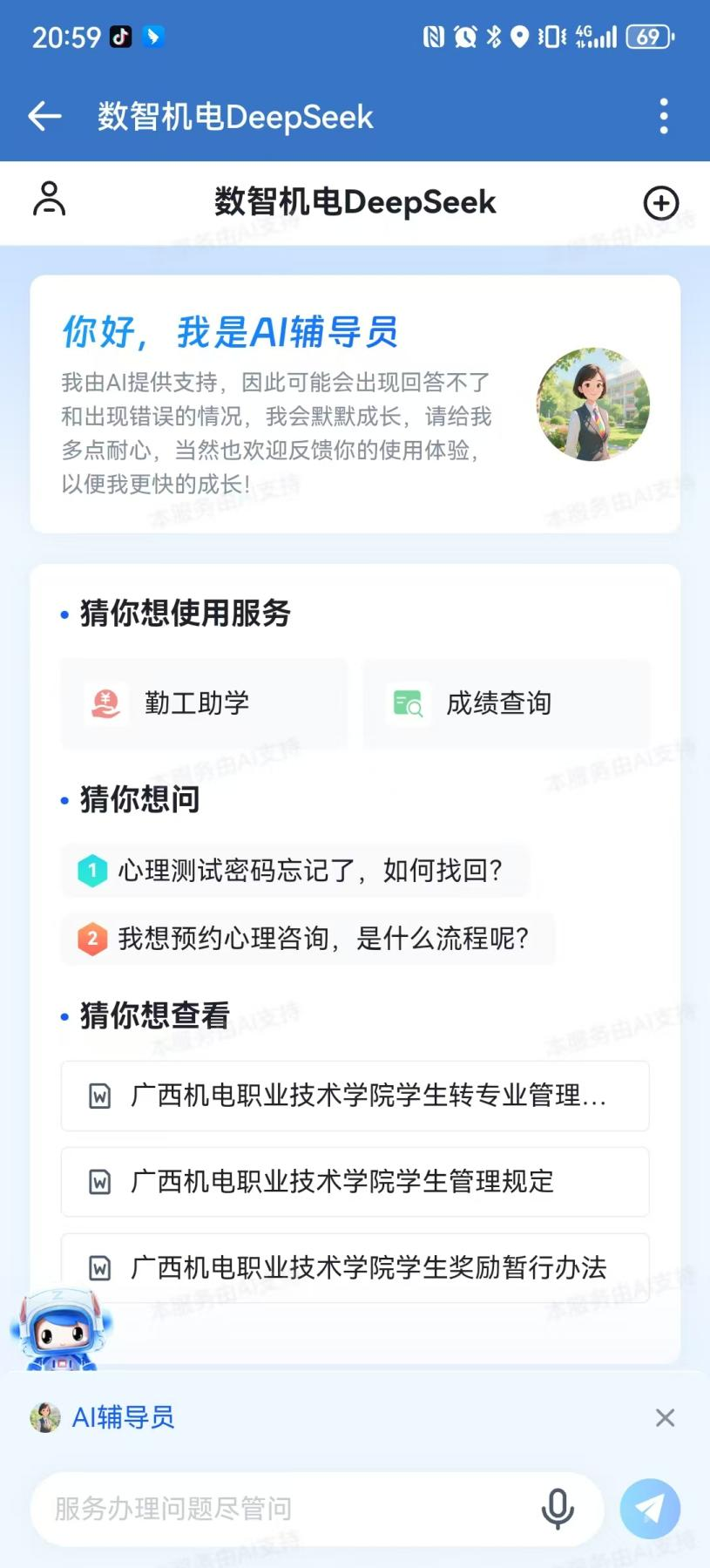
Task: Focus the 服务办理问题尽管问 input field
Action: [279, 1509]
